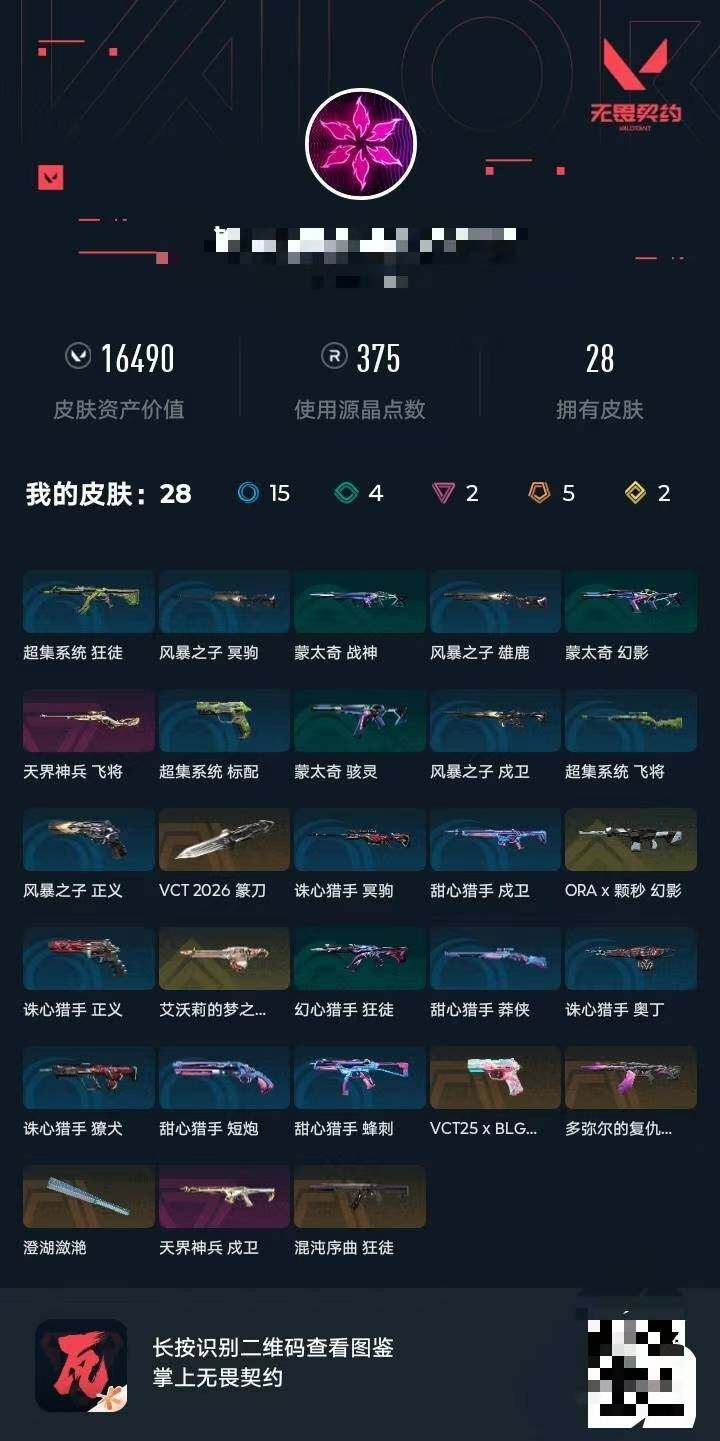This screenshot has width=720, height=1441.
Task: Open the 天界神兵 飞将 sniper skin
Action: tap(88, 720)
